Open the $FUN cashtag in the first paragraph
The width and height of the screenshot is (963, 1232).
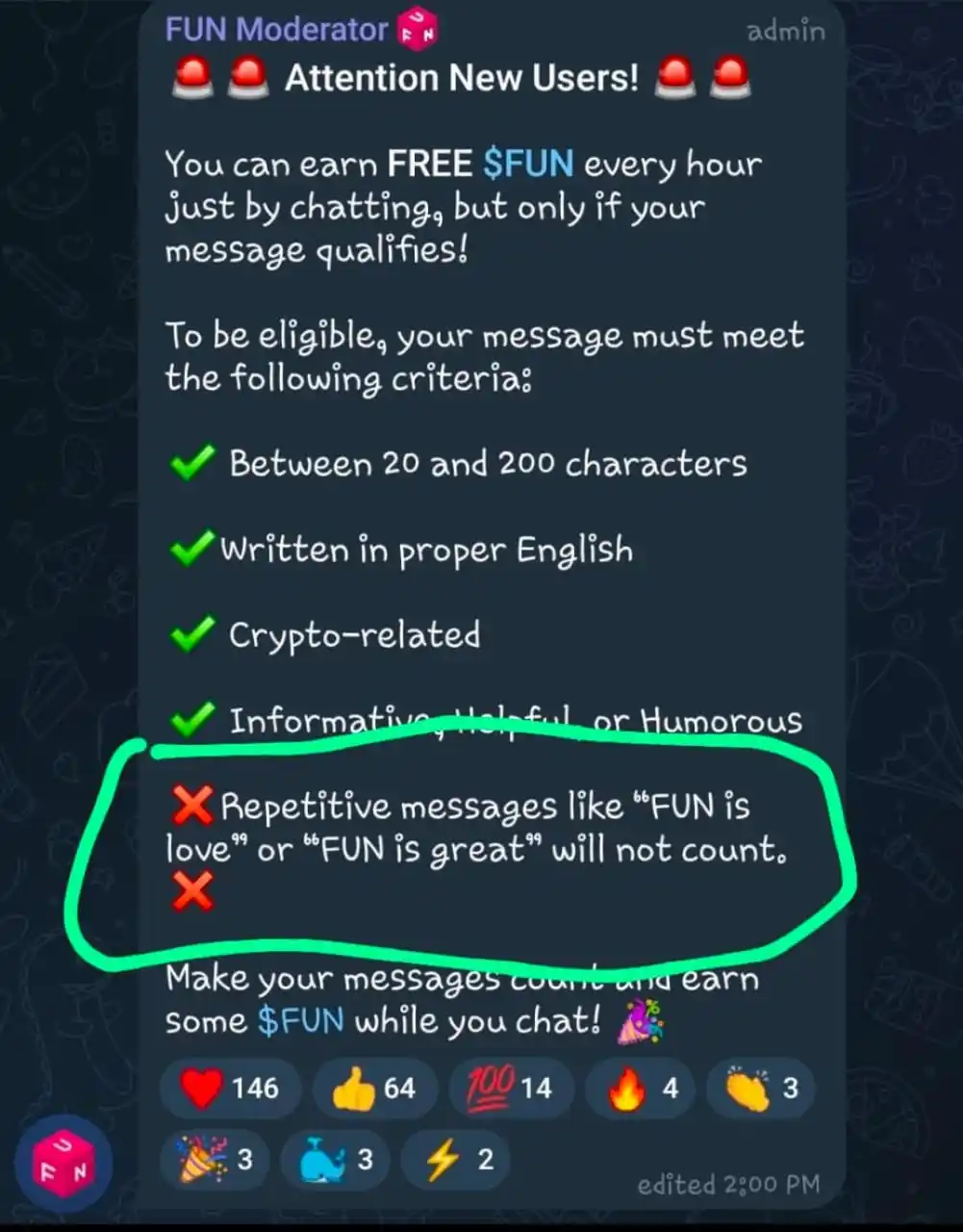tap(528, 165)
